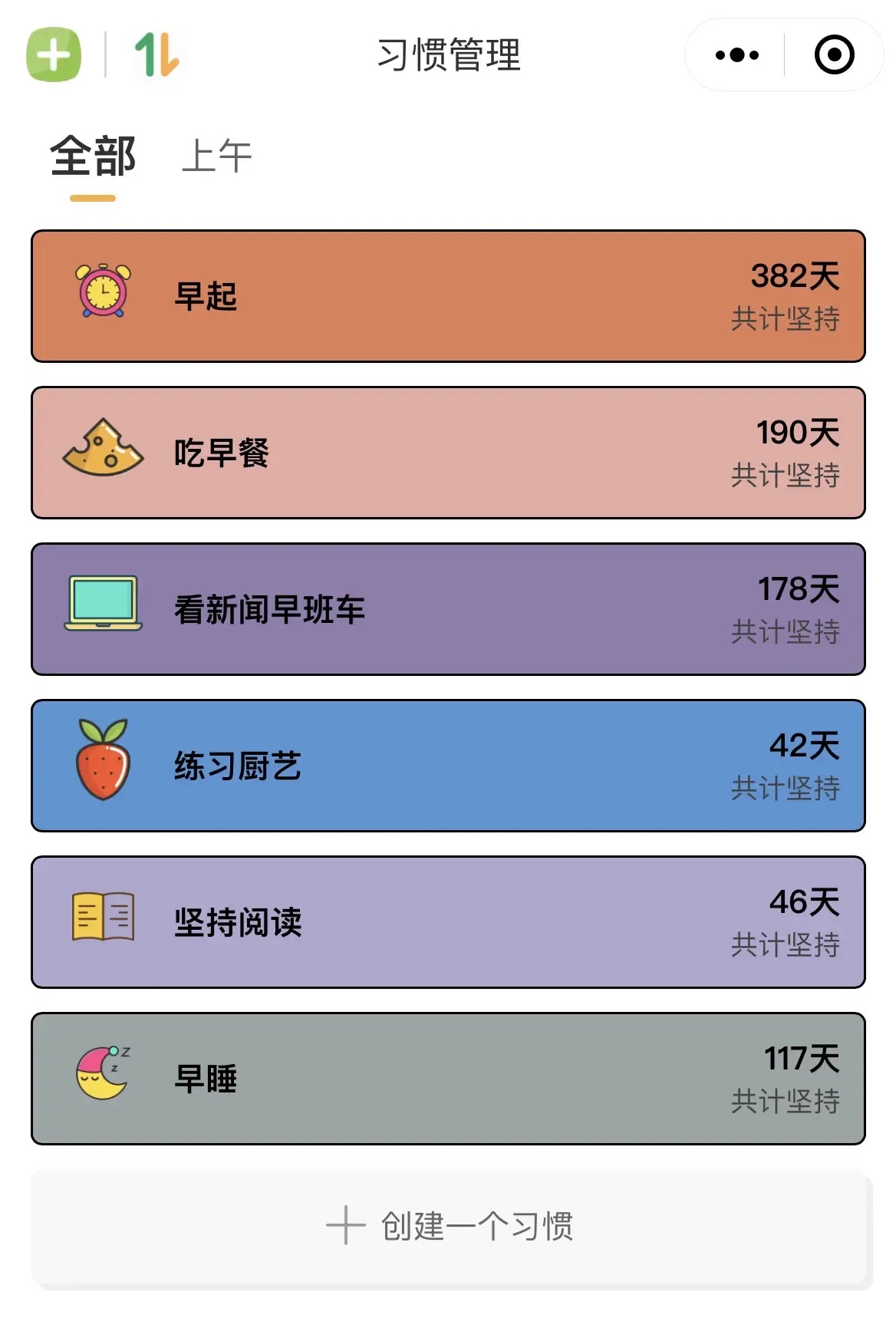
Task: Open the 早起 habit card
Action: tap(448, 296)
